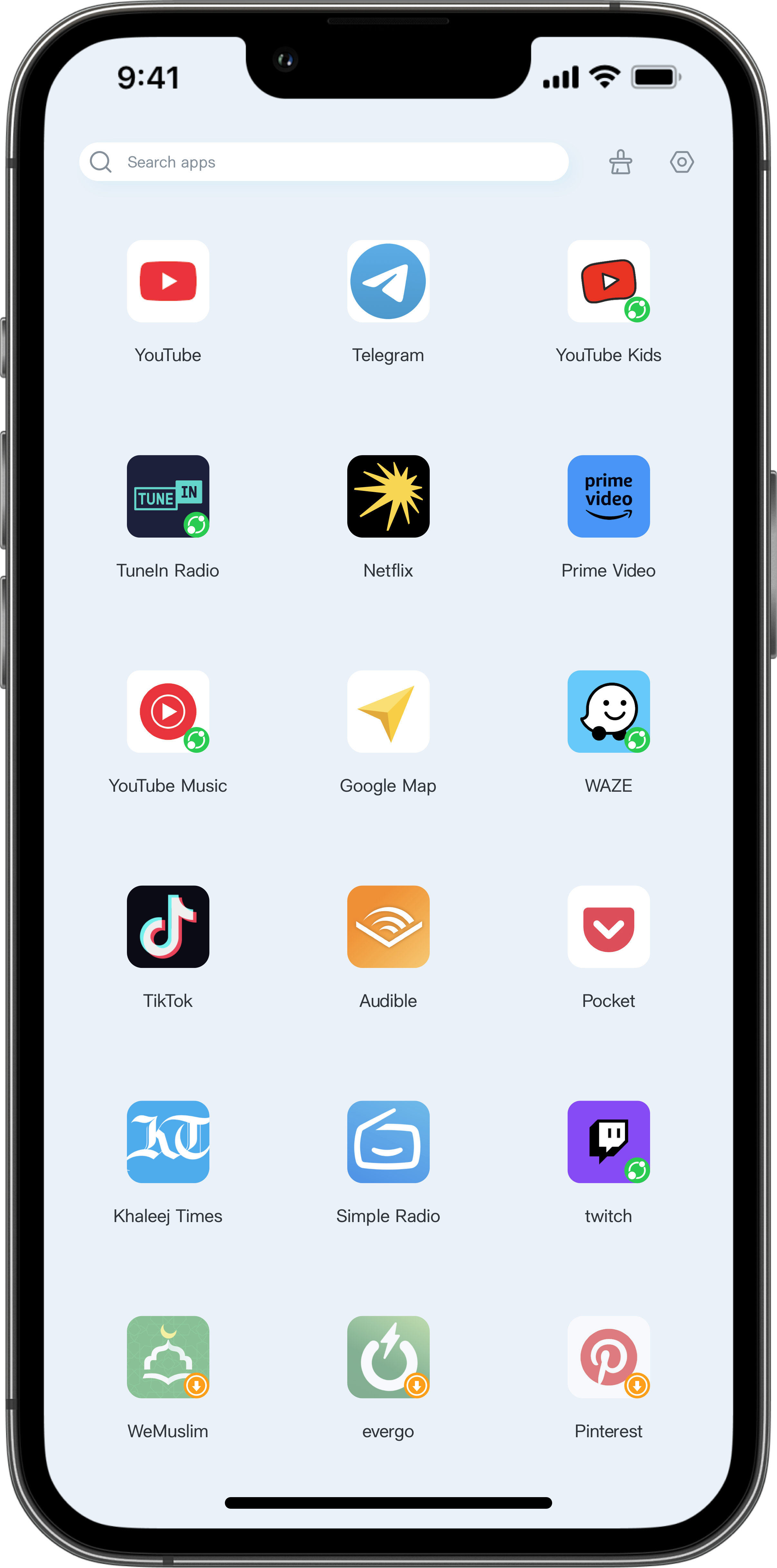Launch Simple Radio
This screenshot has height=1568, width=777.
click(x=388, y=1142)
